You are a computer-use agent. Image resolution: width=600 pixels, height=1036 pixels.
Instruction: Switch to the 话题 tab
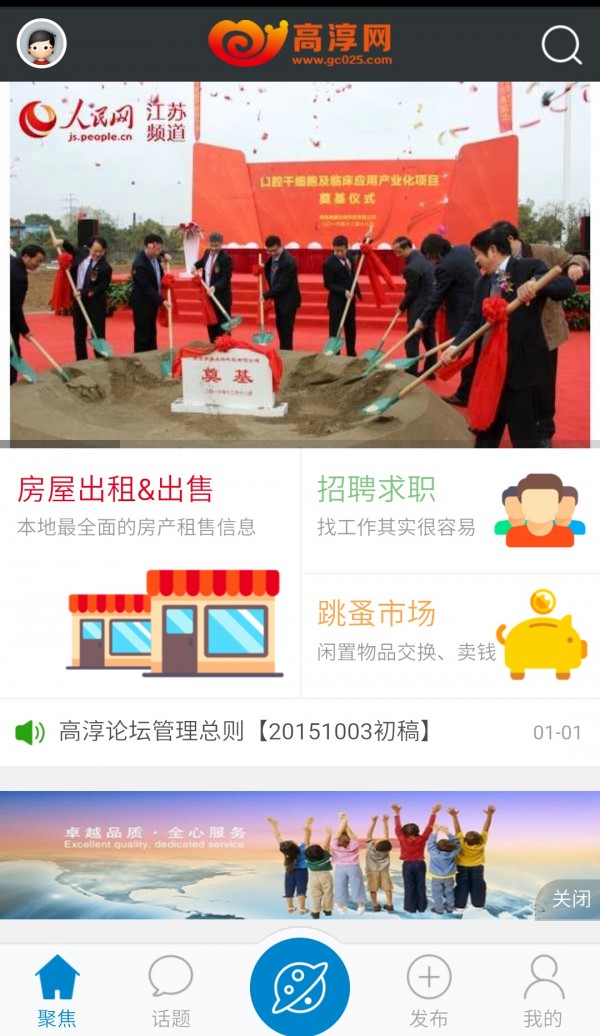pyautogui.click(x=171, y=991)
